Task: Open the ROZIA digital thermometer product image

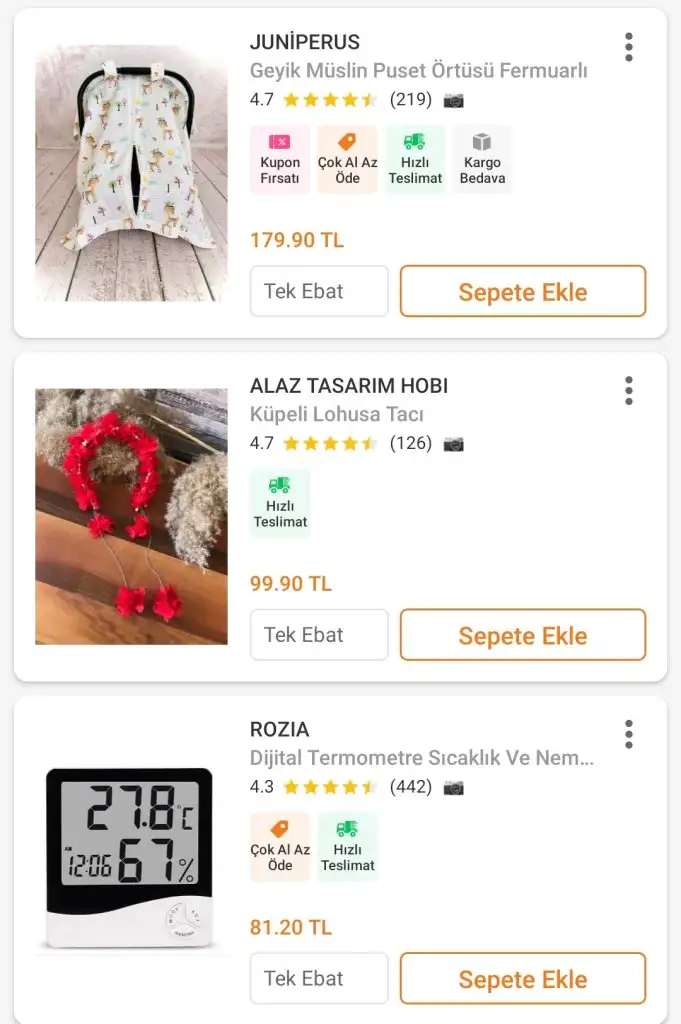Action: click(x=131, y=857)
